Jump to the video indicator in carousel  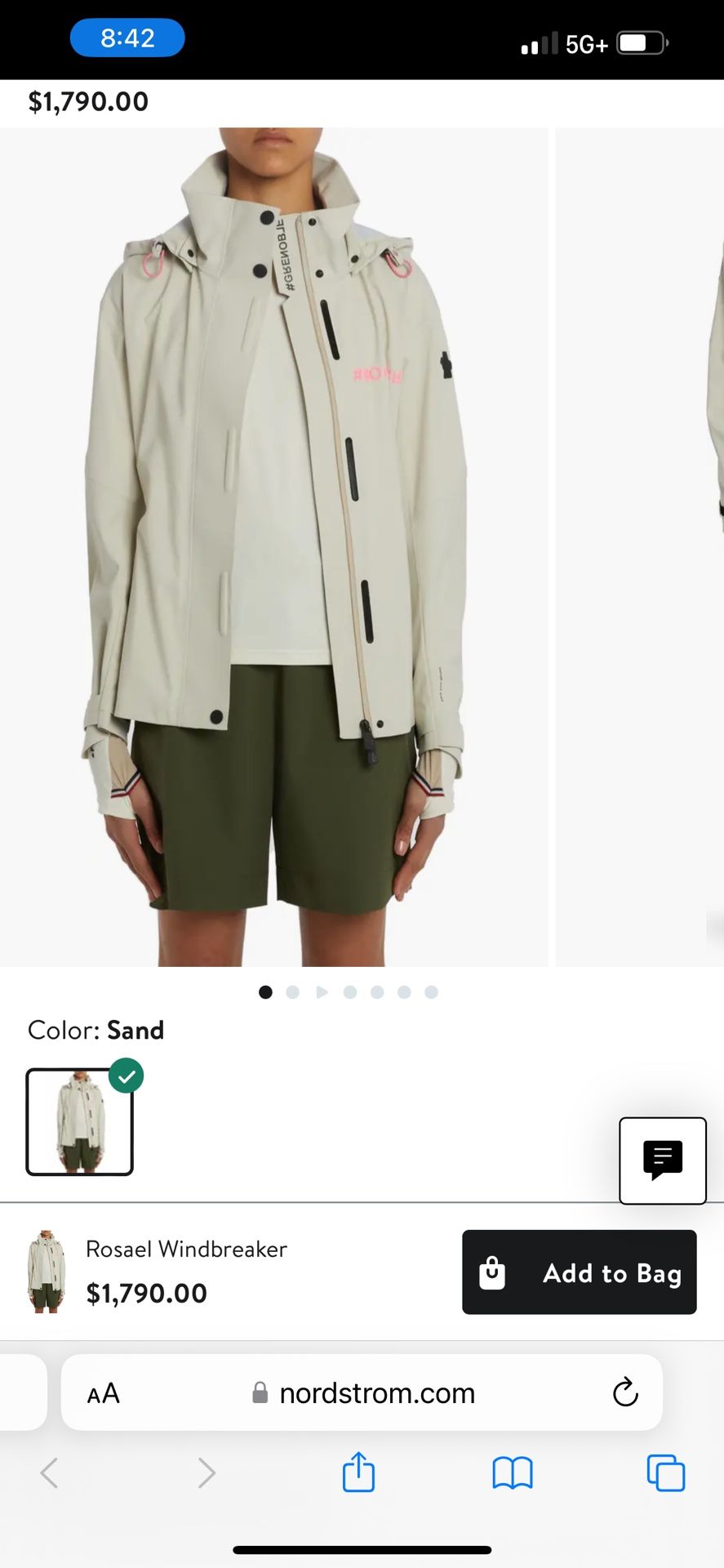click(322, 992)
